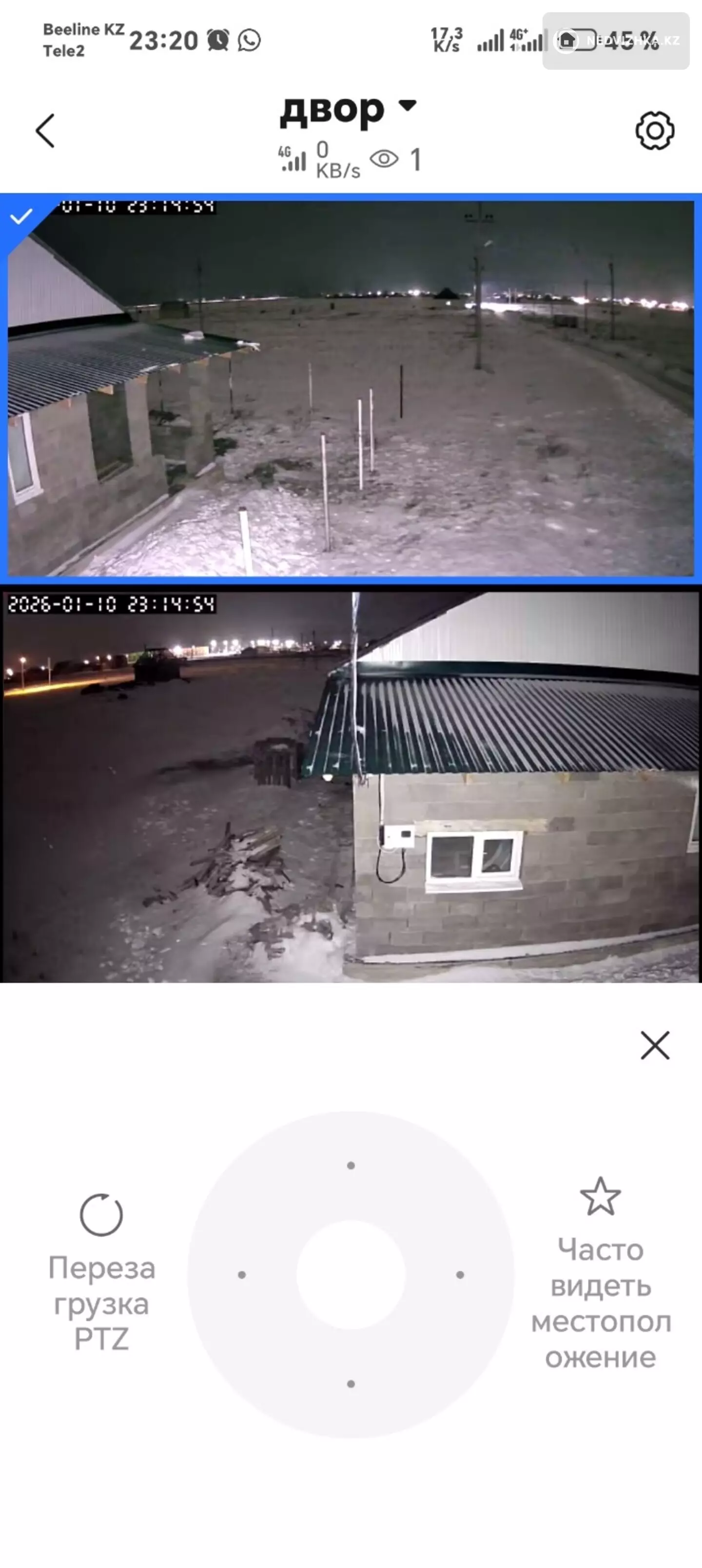702x1568 pixels.
Task: Tap Перезагрузка PTZ button
Action: 102,1272
